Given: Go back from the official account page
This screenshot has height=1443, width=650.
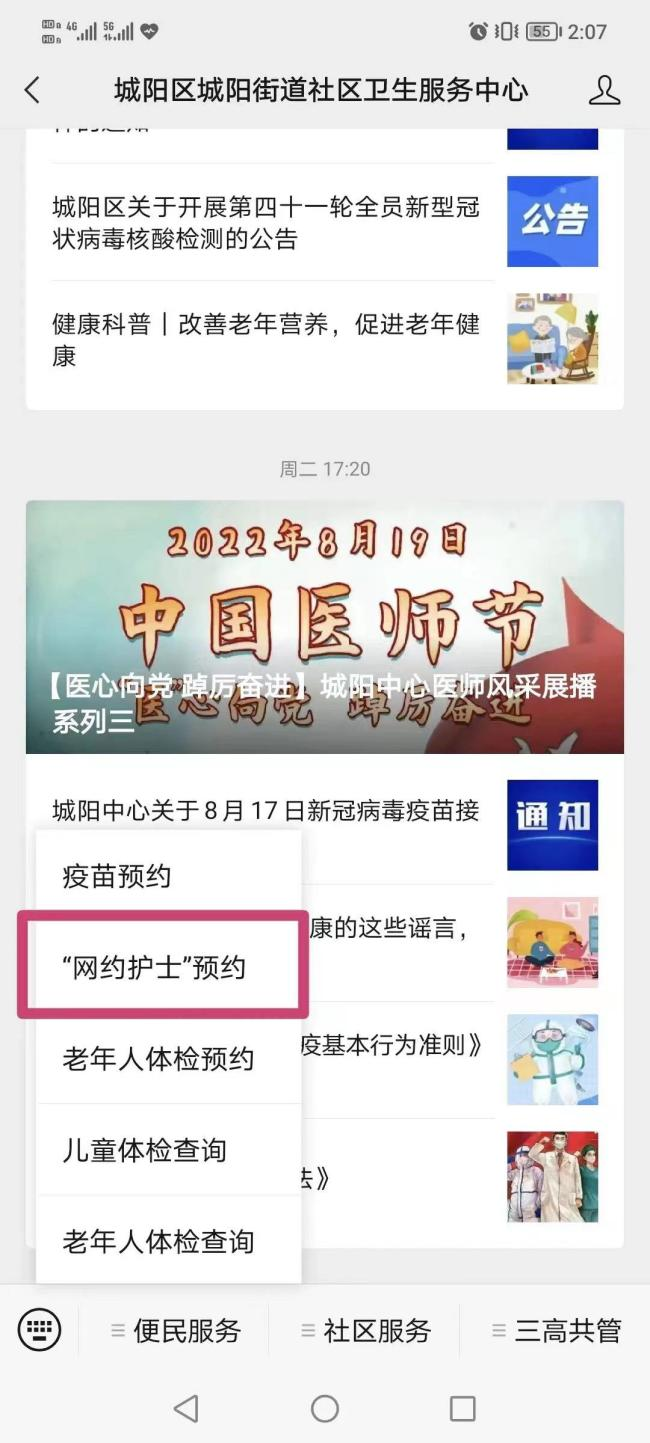Looking at the screenshot, I should pos(32,90).
